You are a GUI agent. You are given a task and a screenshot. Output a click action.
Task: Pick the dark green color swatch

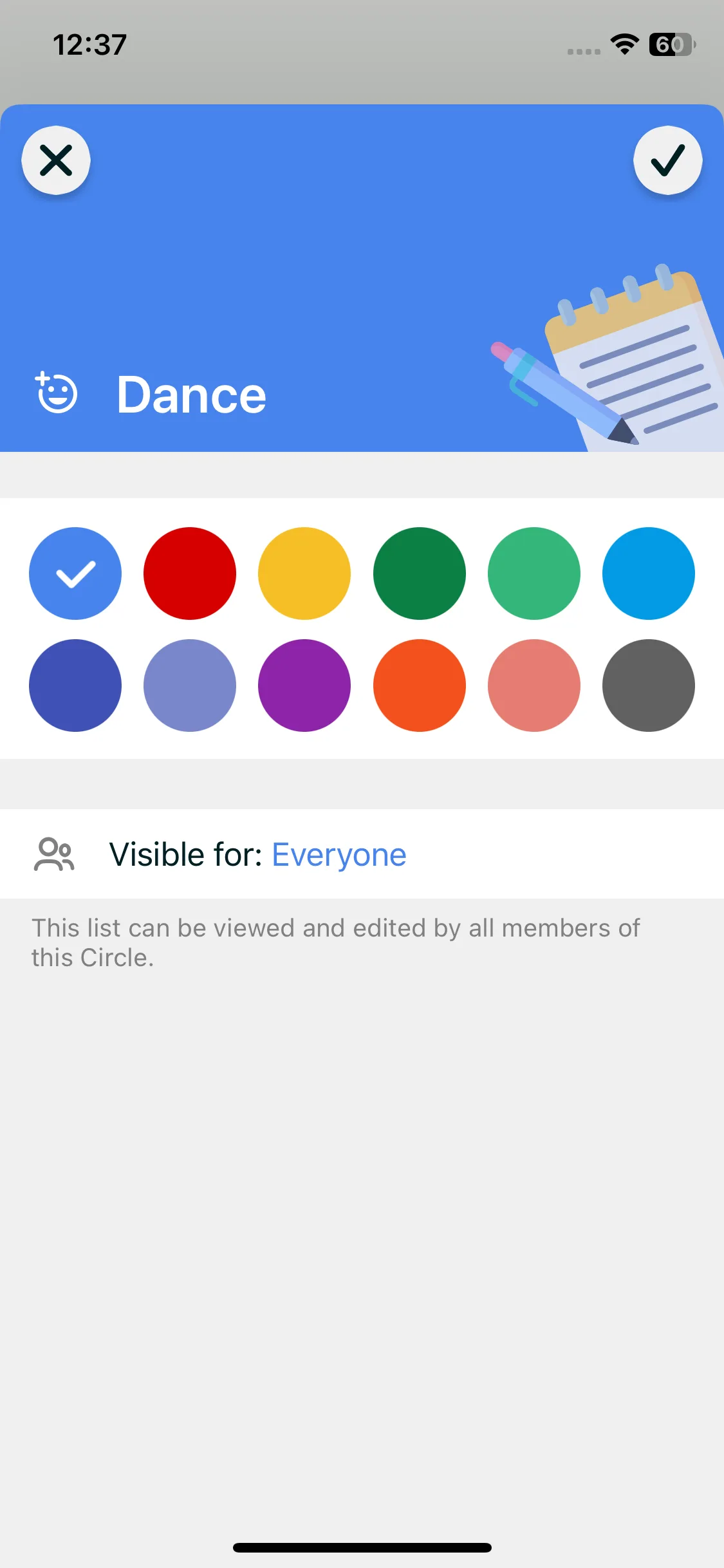(x=419, y=574)
